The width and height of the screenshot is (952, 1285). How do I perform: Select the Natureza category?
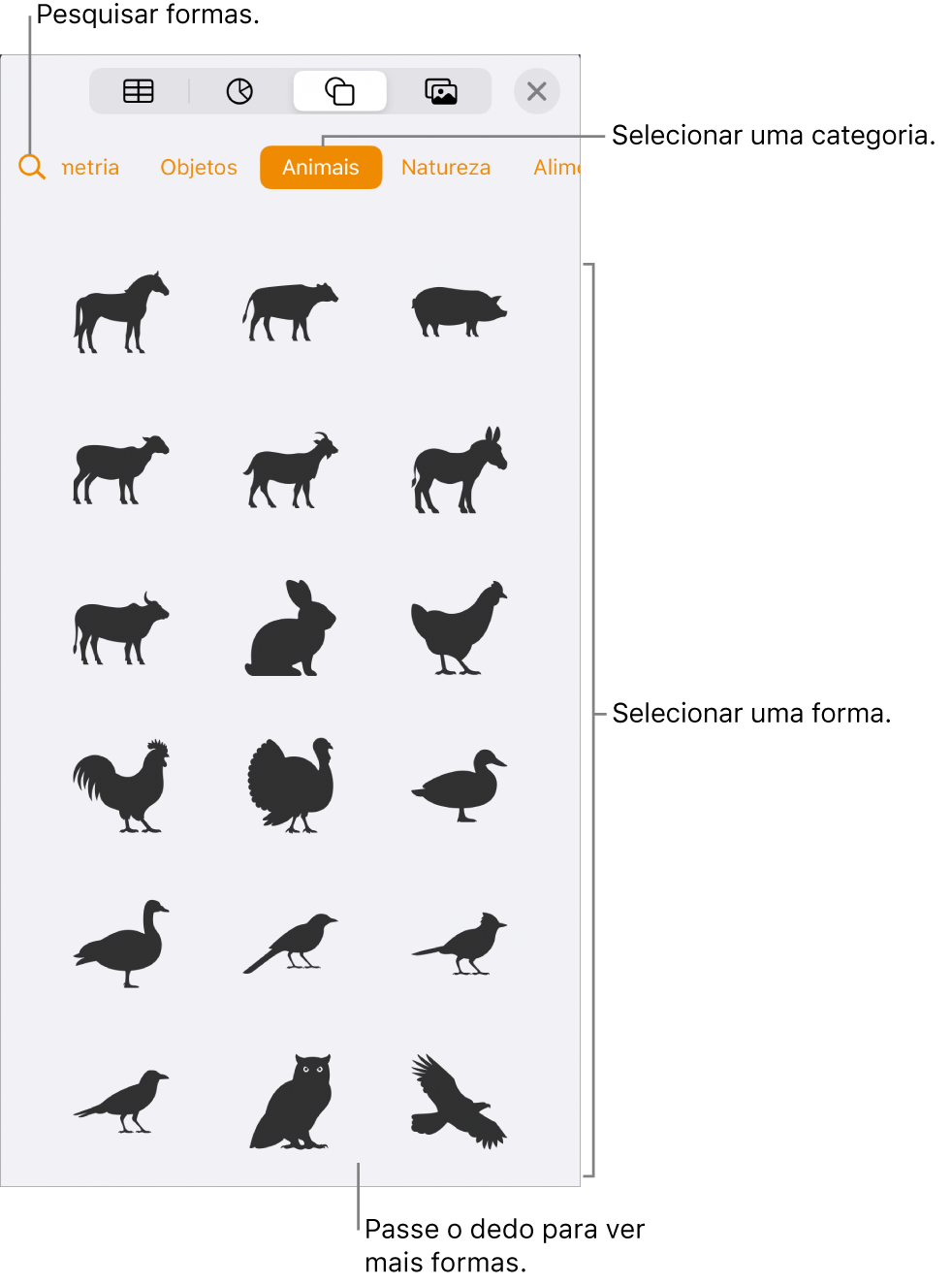[445, 168]
